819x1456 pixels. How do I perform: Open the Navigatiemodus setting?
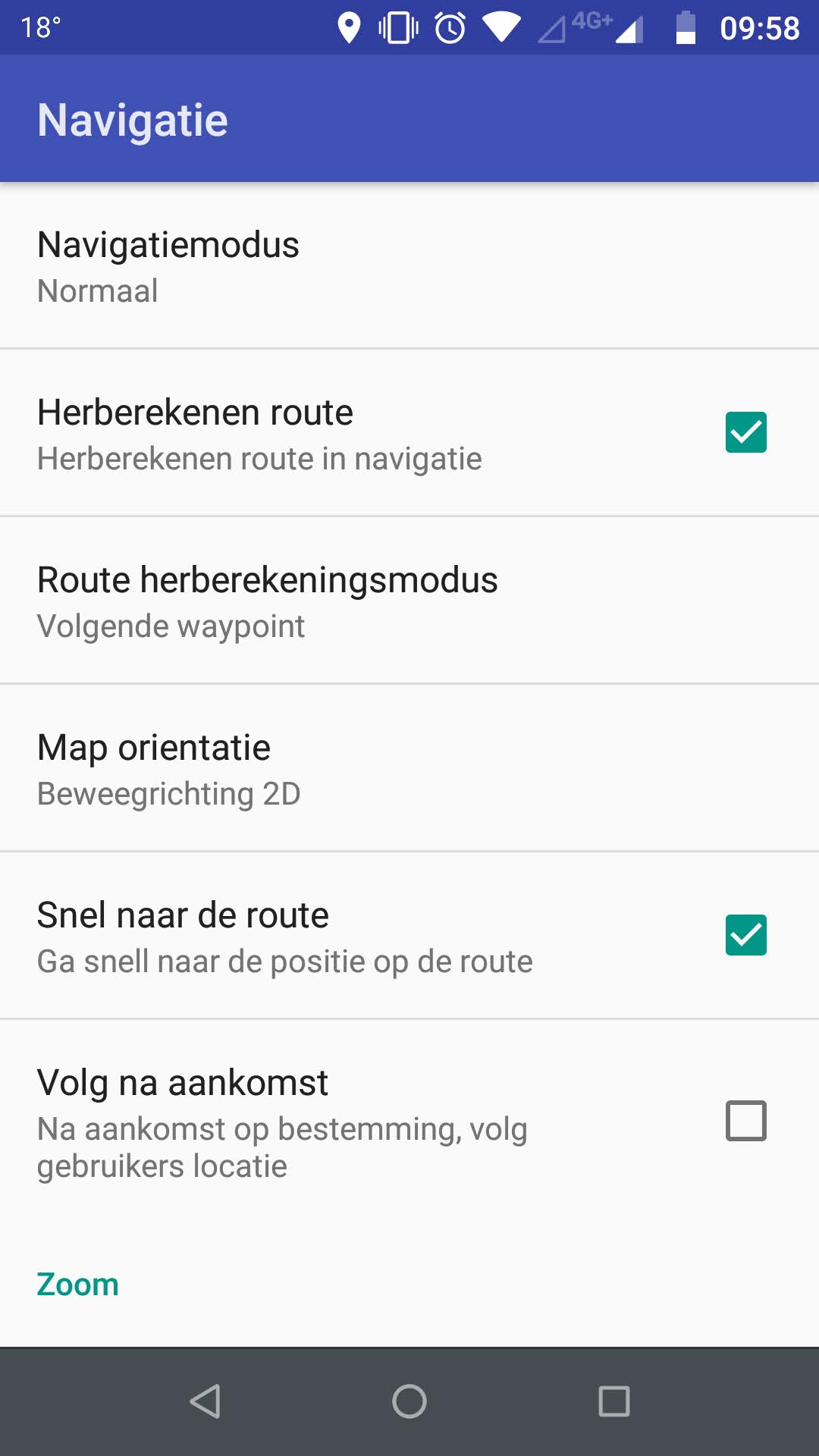coord(409,265)
